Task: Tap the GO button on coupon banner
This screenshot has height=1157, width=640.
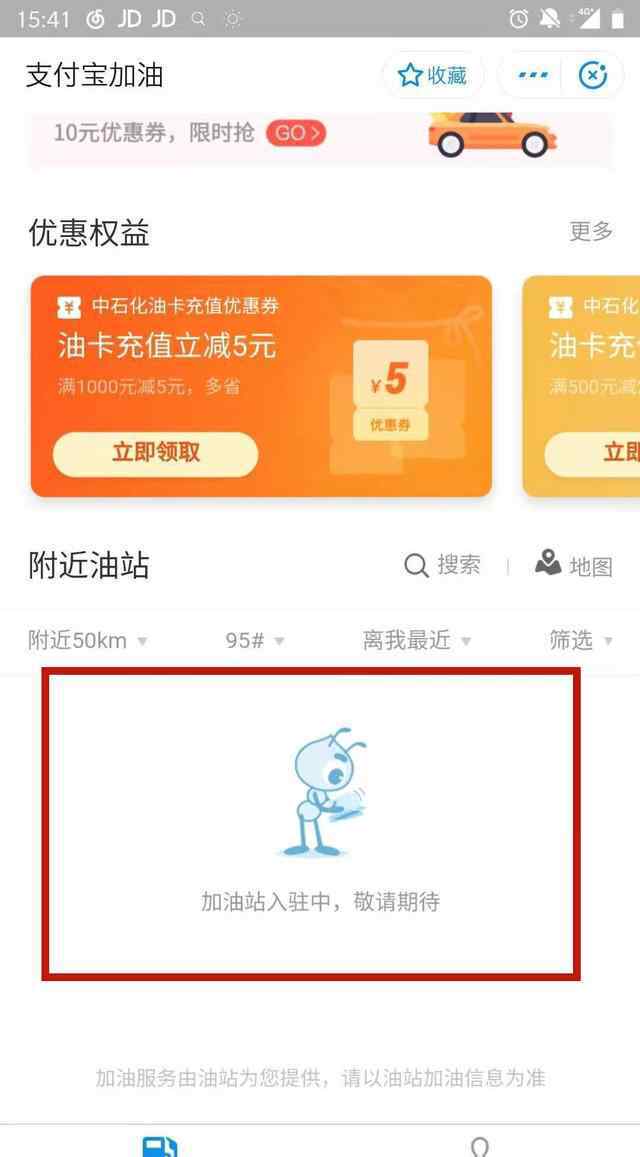Action: pos(295,133)
